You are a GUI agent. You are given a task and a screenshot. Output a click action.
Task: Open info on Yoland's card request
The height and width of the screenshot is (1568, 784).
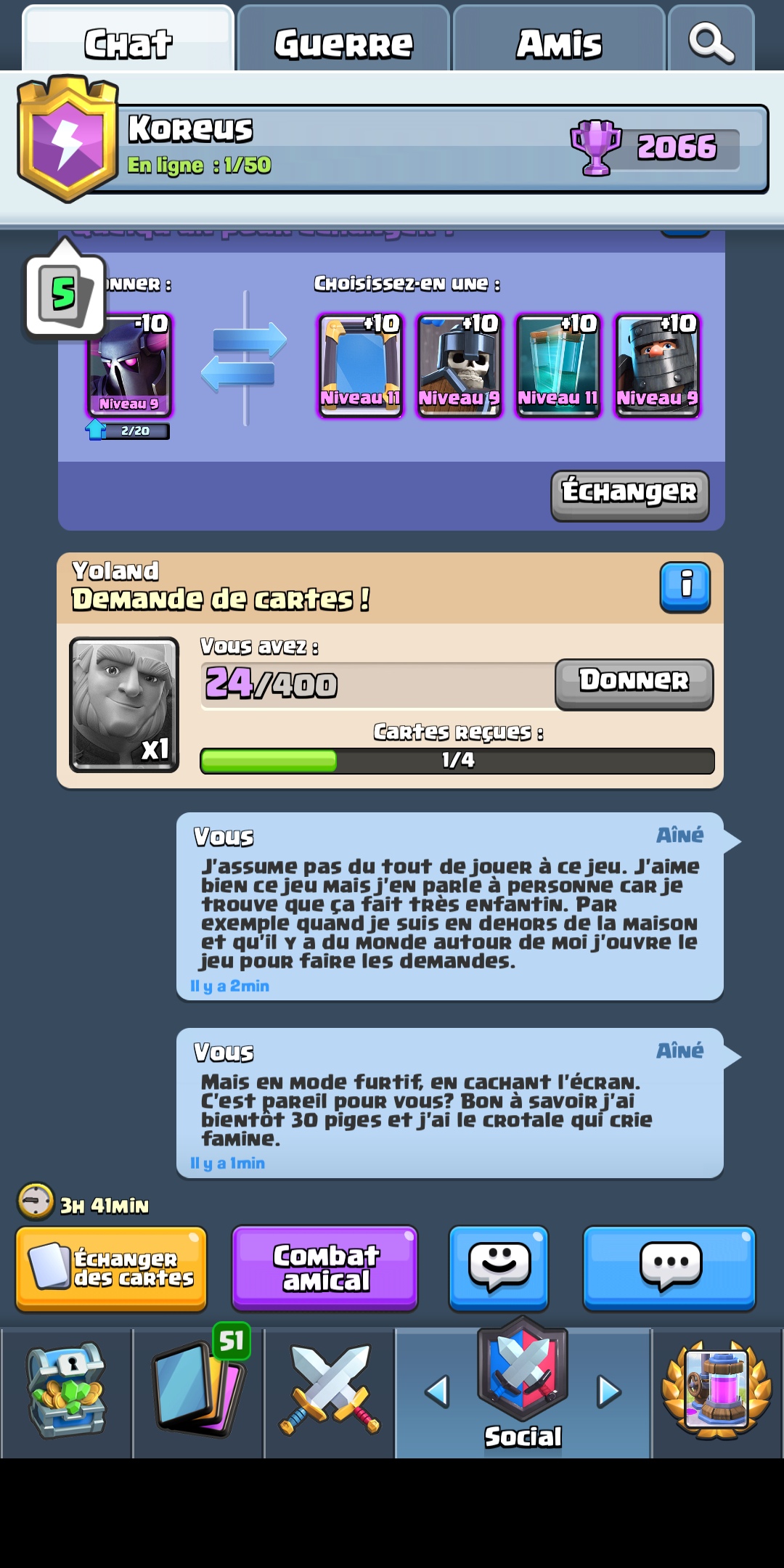685,587
